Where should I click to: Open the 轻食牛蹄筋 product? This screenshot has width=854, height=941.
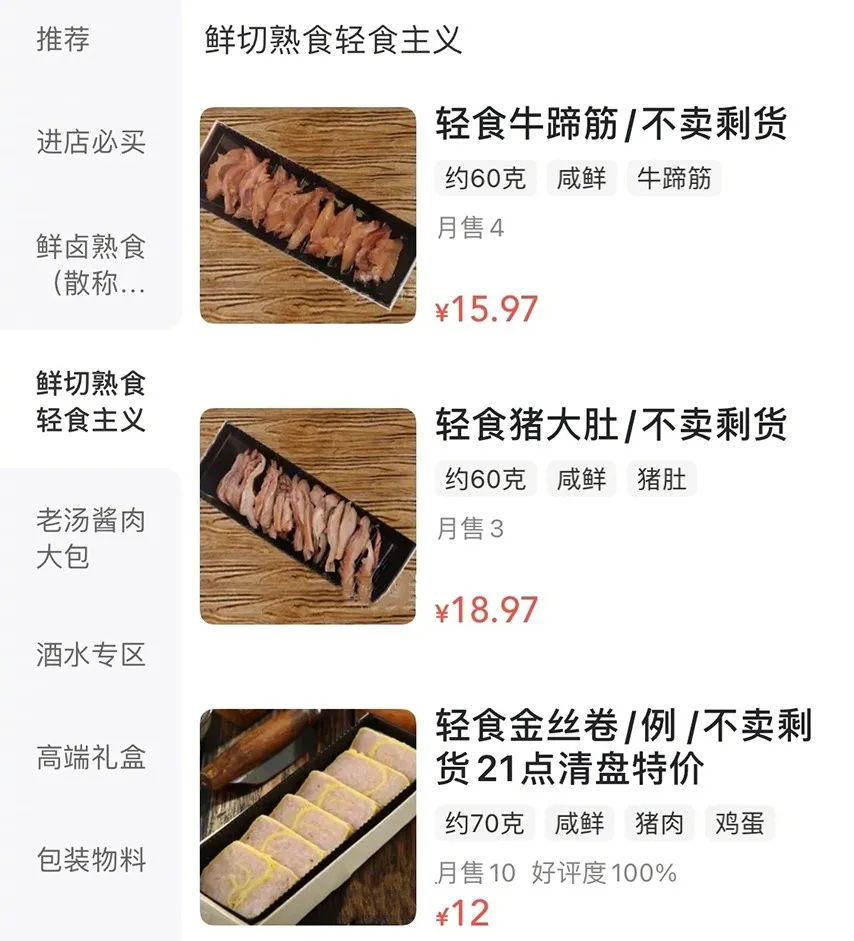(x=611, y=125)
